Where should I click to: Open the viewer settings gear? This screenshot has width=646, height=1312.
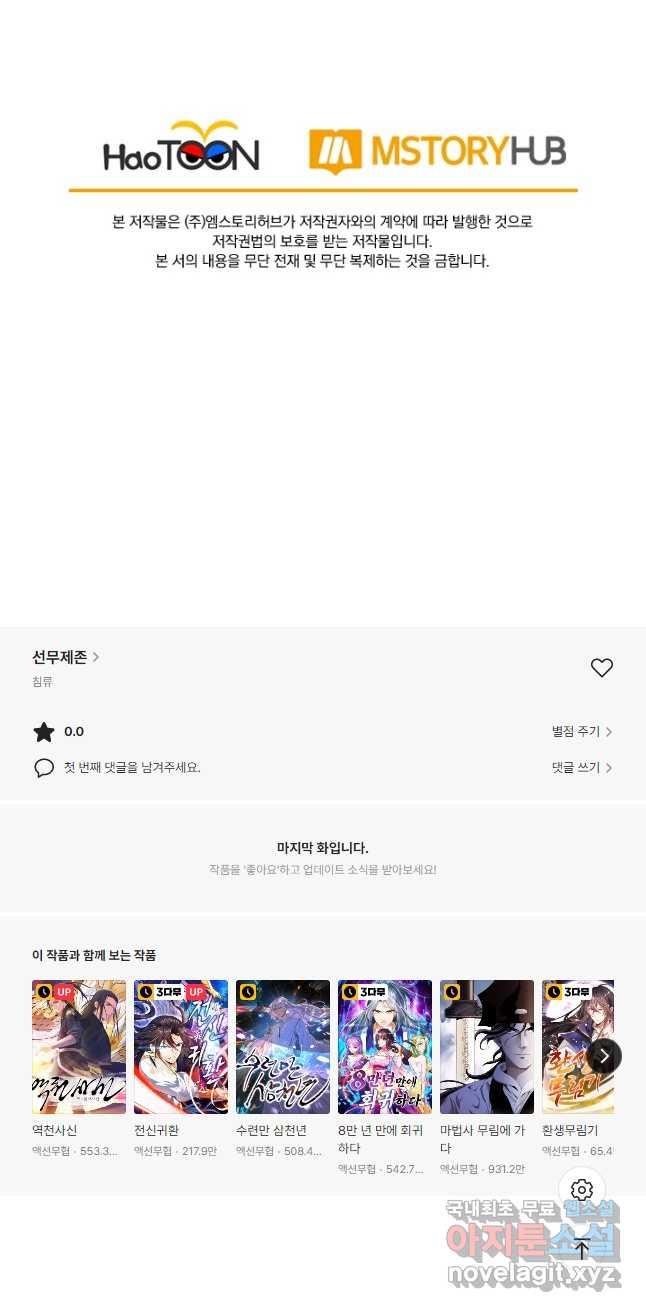click(x=582, y=1190)
